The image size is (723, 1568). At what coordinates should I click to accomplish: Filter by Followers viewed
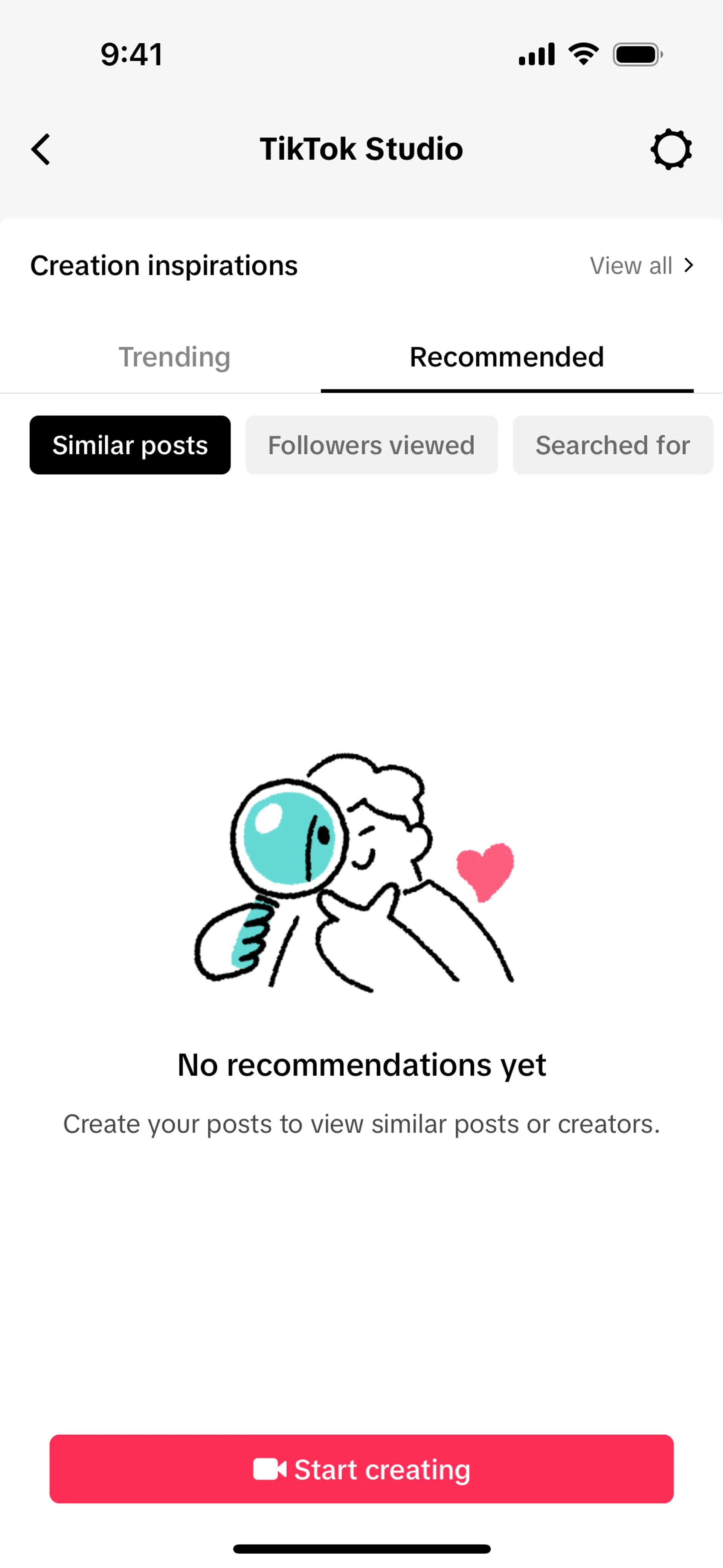coord(371,445)
